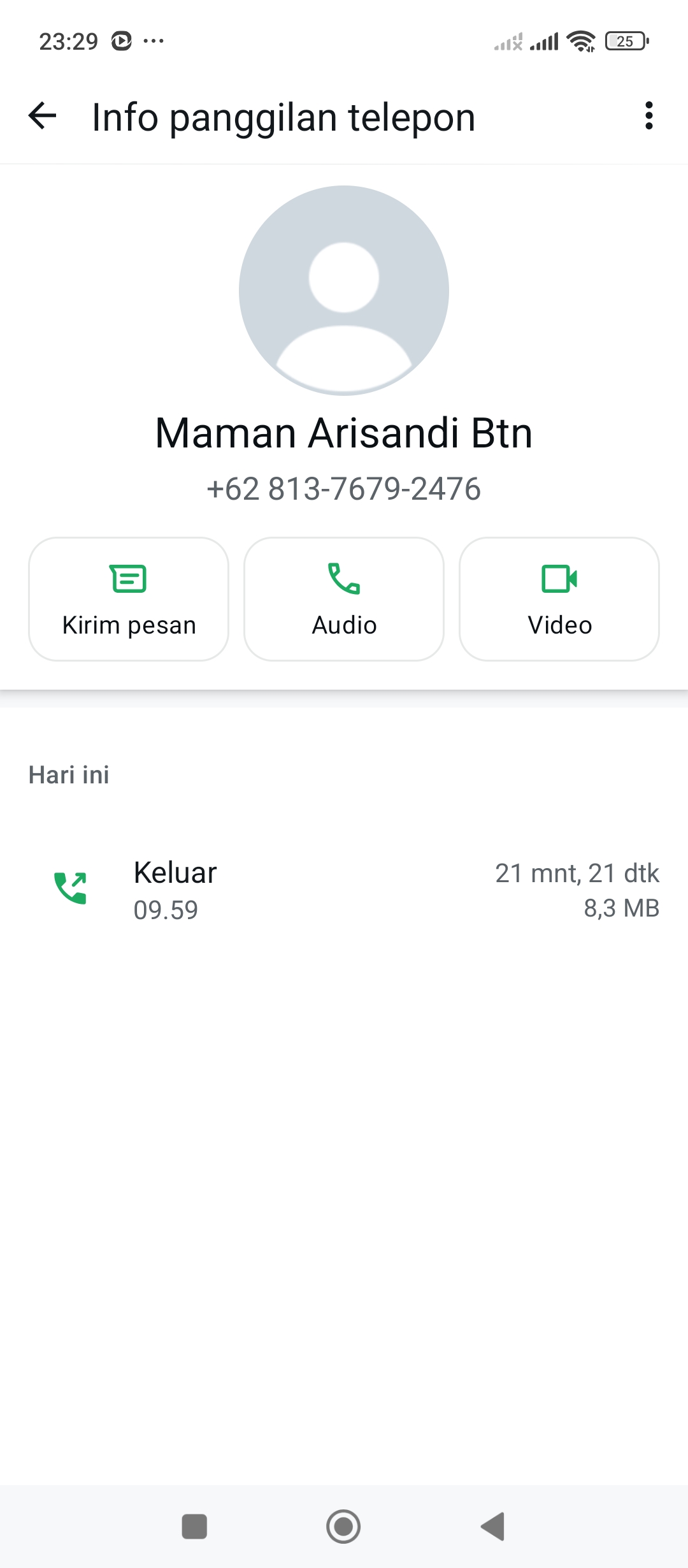
Task: Start a Video call
Action: (x=559, y=599)
